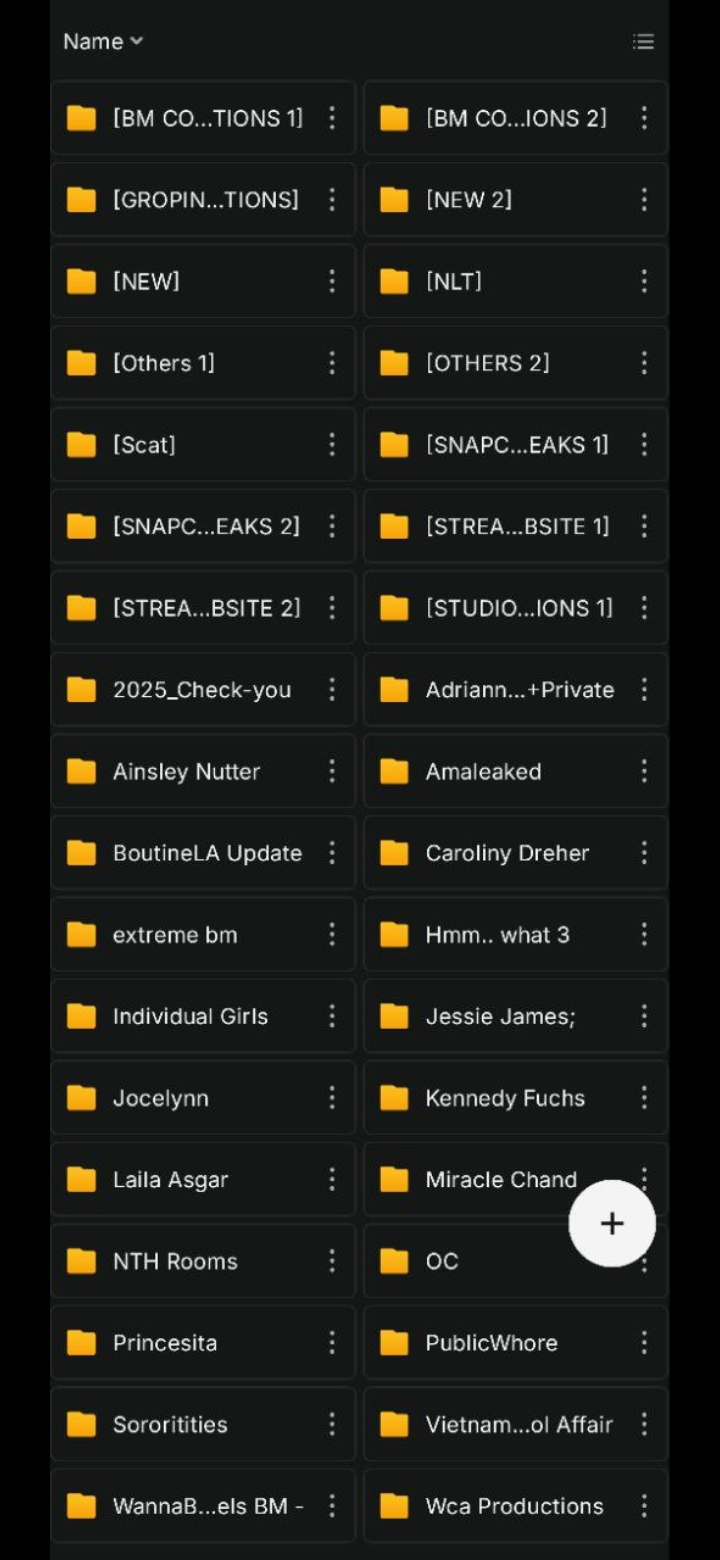Show options for Wca Productions folder
The height and width of the screenshot is (1560, 720).
pos(644,1506)
